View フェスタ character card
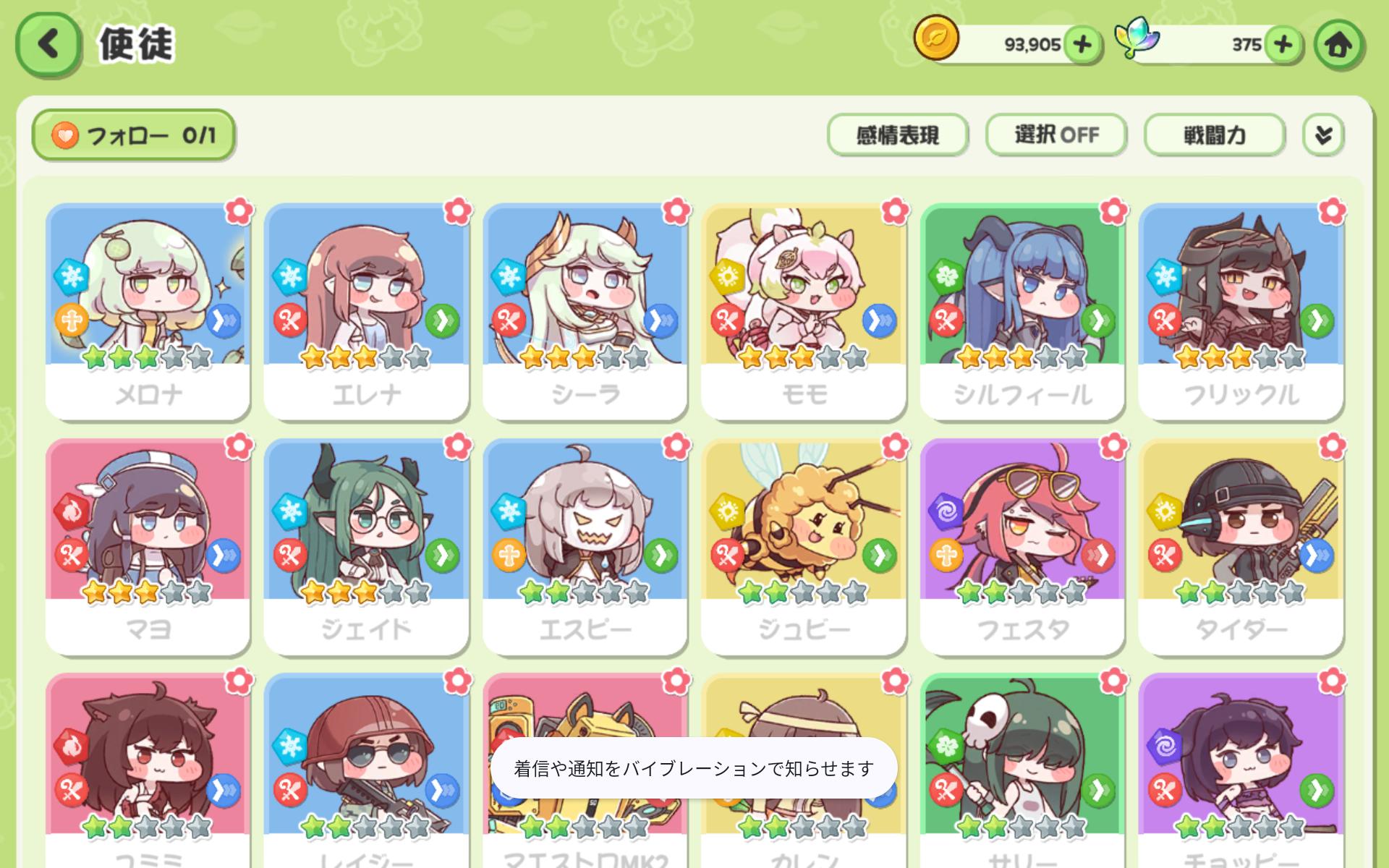1389x868 pixels. point(1021,546)
